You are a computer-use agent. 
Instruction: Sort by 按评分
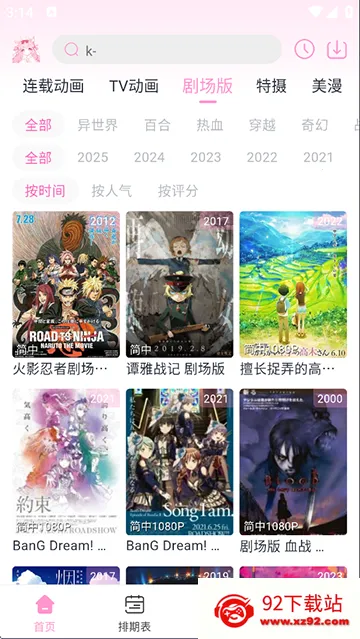[x=178, y=190]
